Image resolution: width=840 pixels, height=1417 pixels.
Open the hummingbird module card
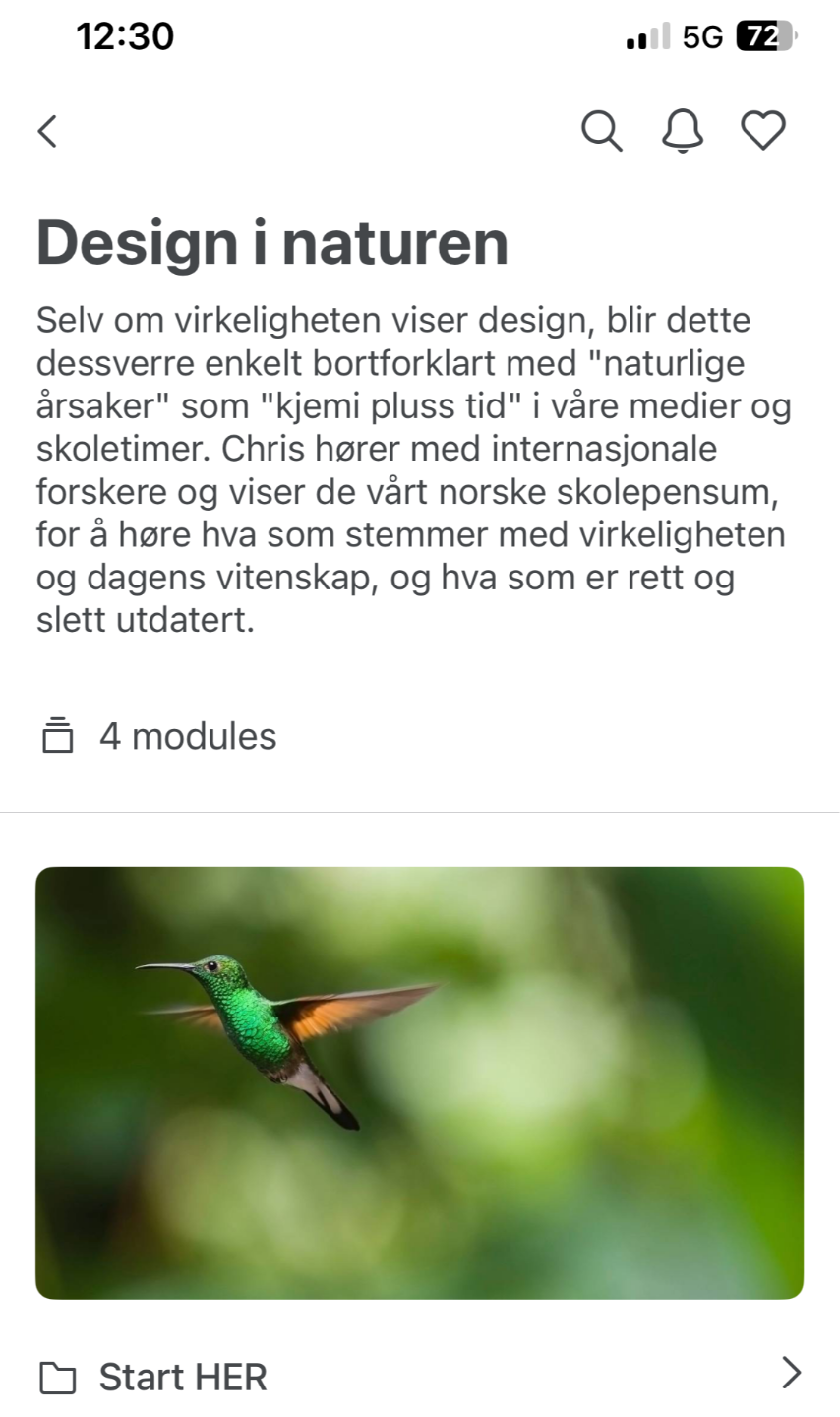419,1082
